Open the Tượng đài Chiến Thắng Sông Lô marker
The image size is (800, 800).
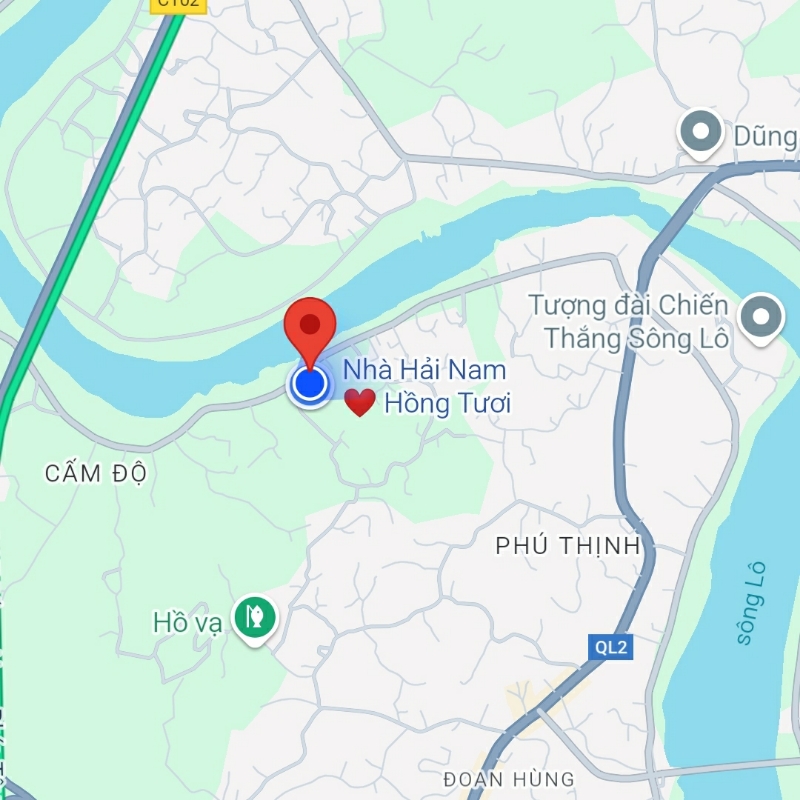pos(761,317)
